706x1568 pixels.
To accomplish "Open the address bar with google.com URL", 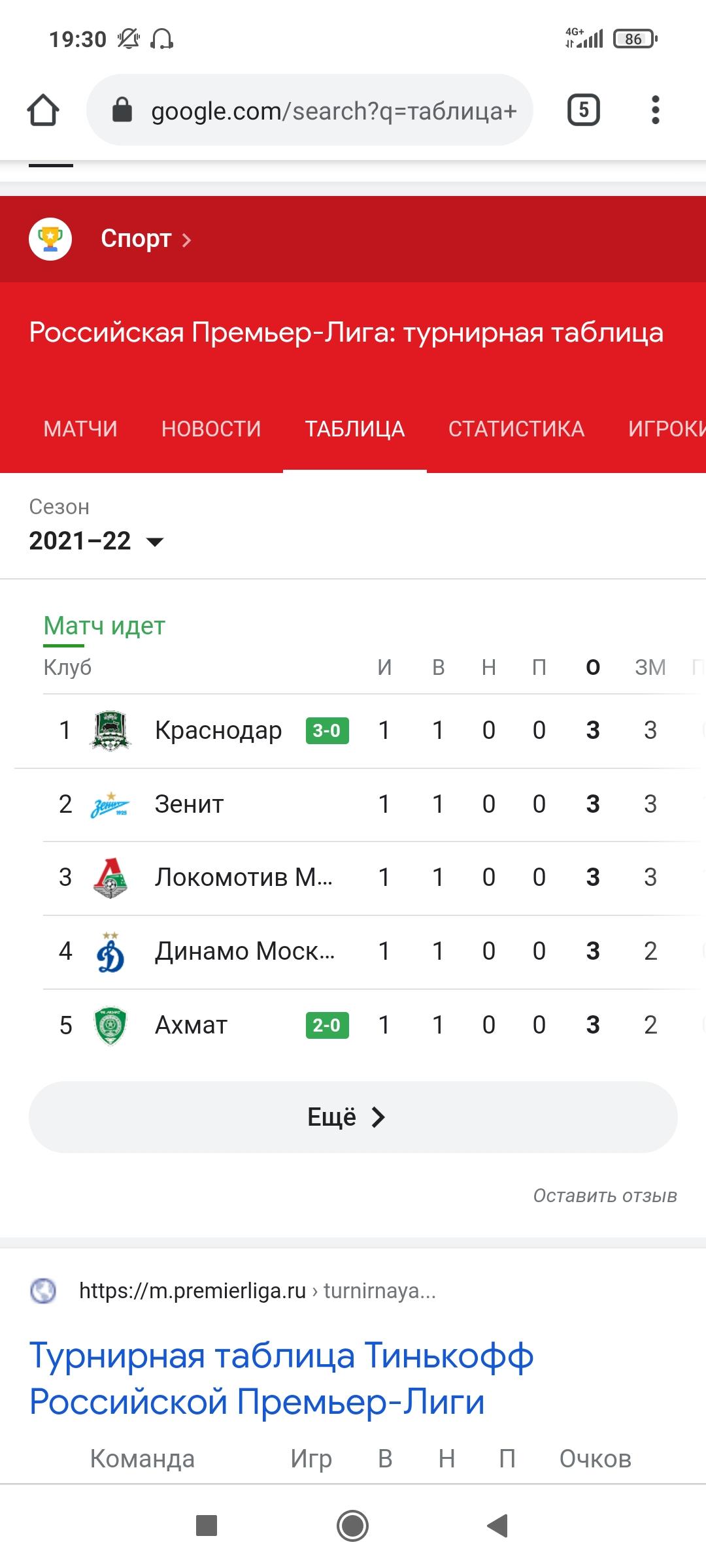I will tap(310, 110).
